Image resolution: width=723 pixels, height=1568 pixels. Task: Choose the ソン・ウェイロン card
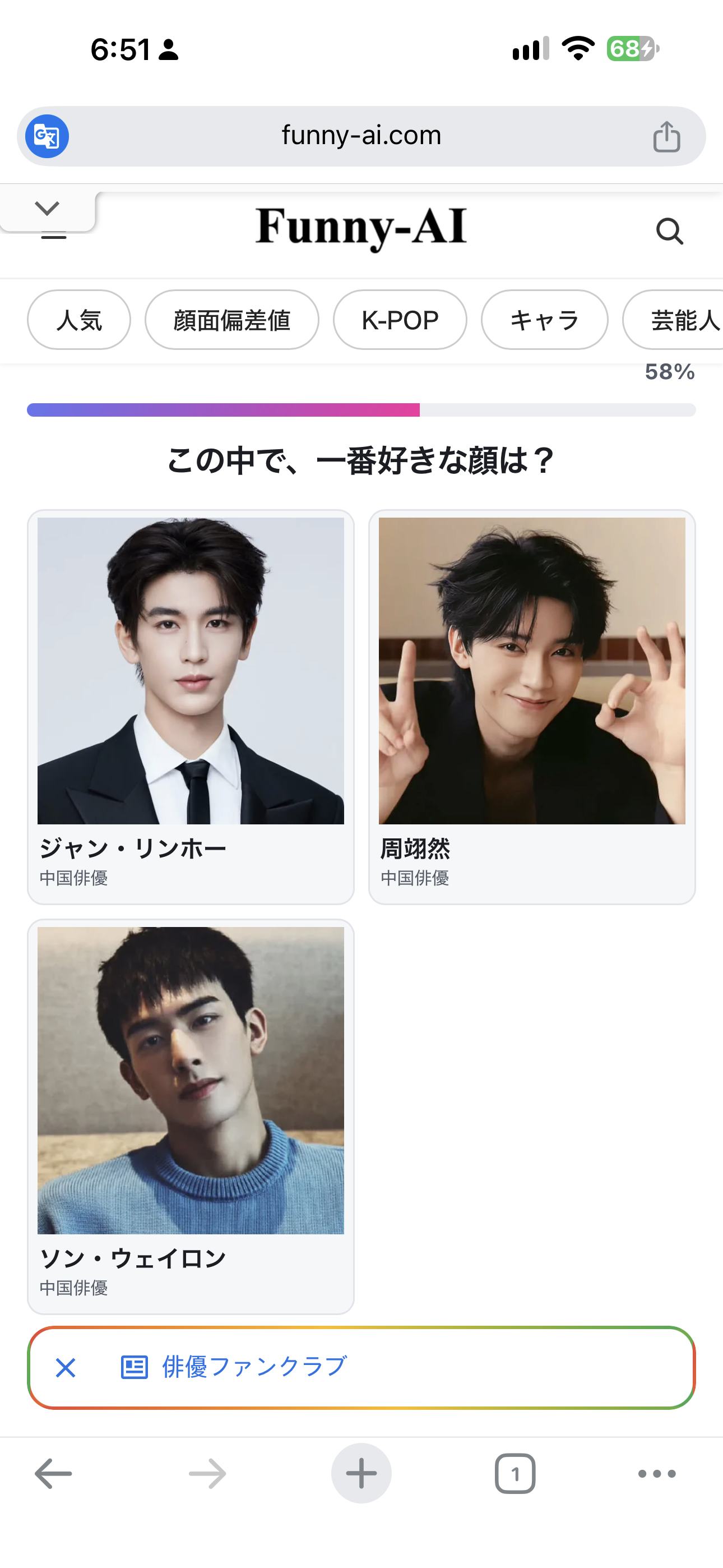tap(191, 1117)
